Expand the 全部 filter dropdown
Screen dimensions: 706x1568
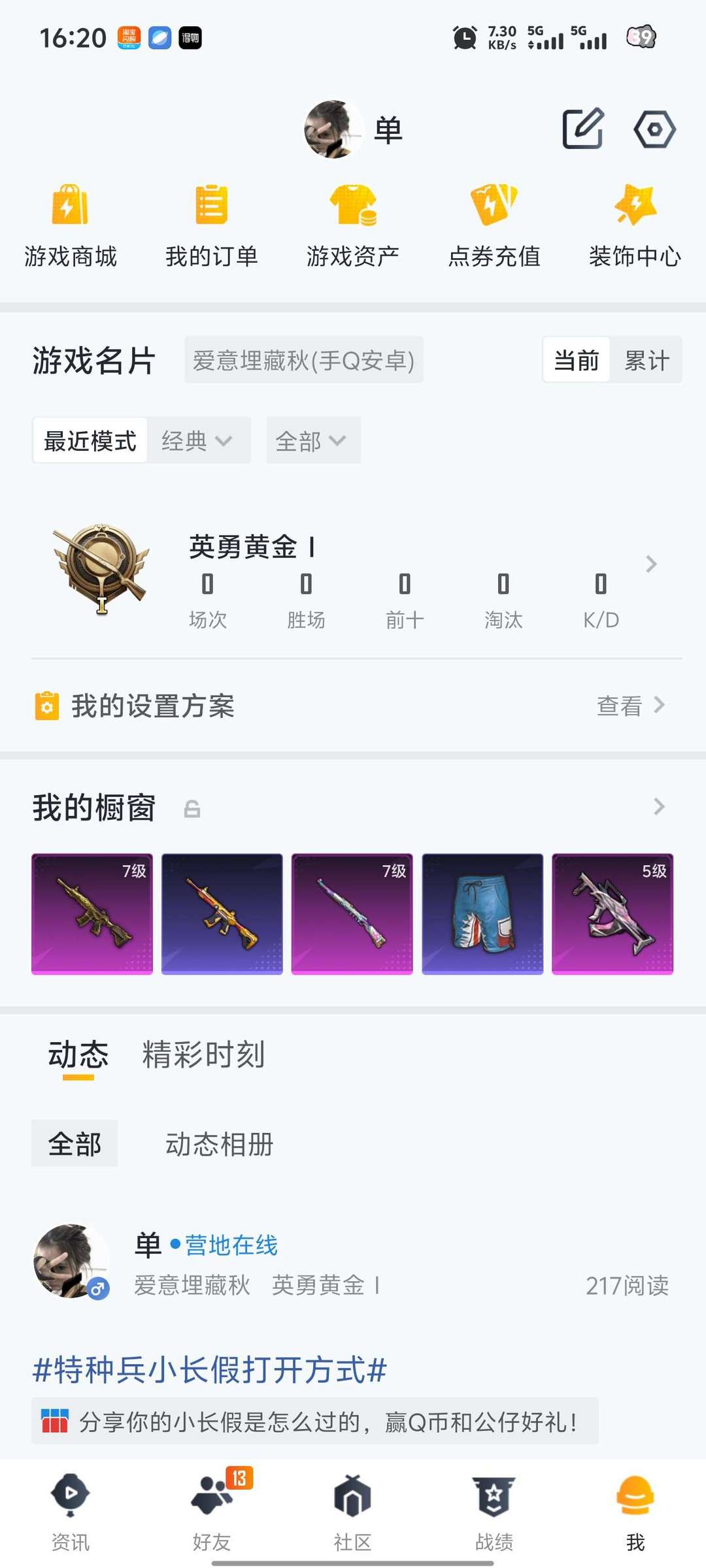(x=312, y=441)
